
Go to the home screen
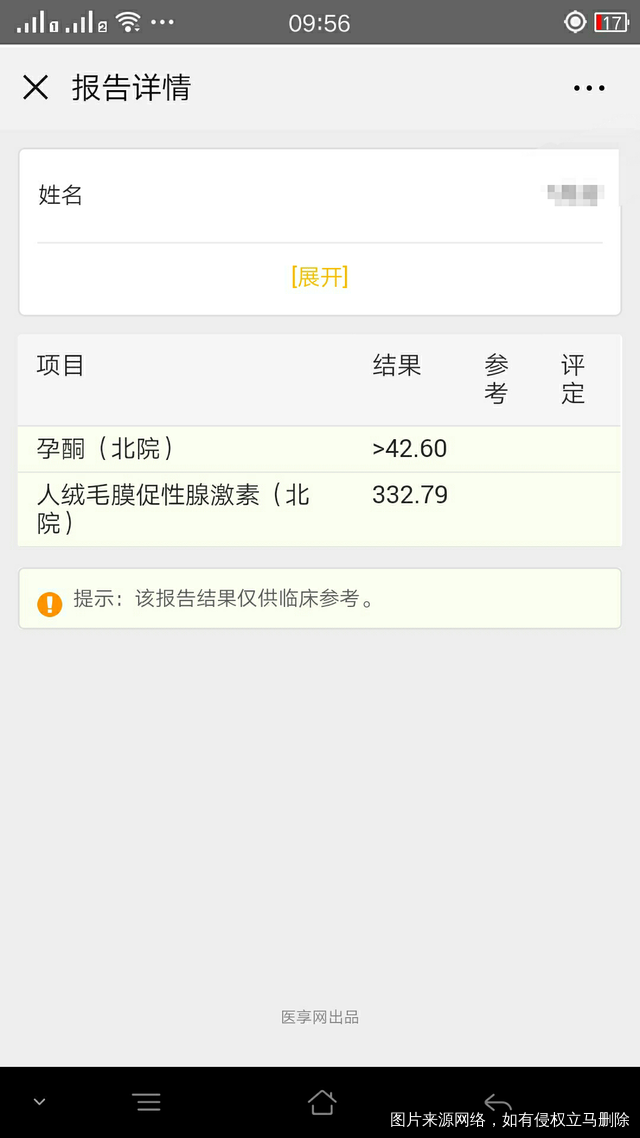(x=321, y=1102)
